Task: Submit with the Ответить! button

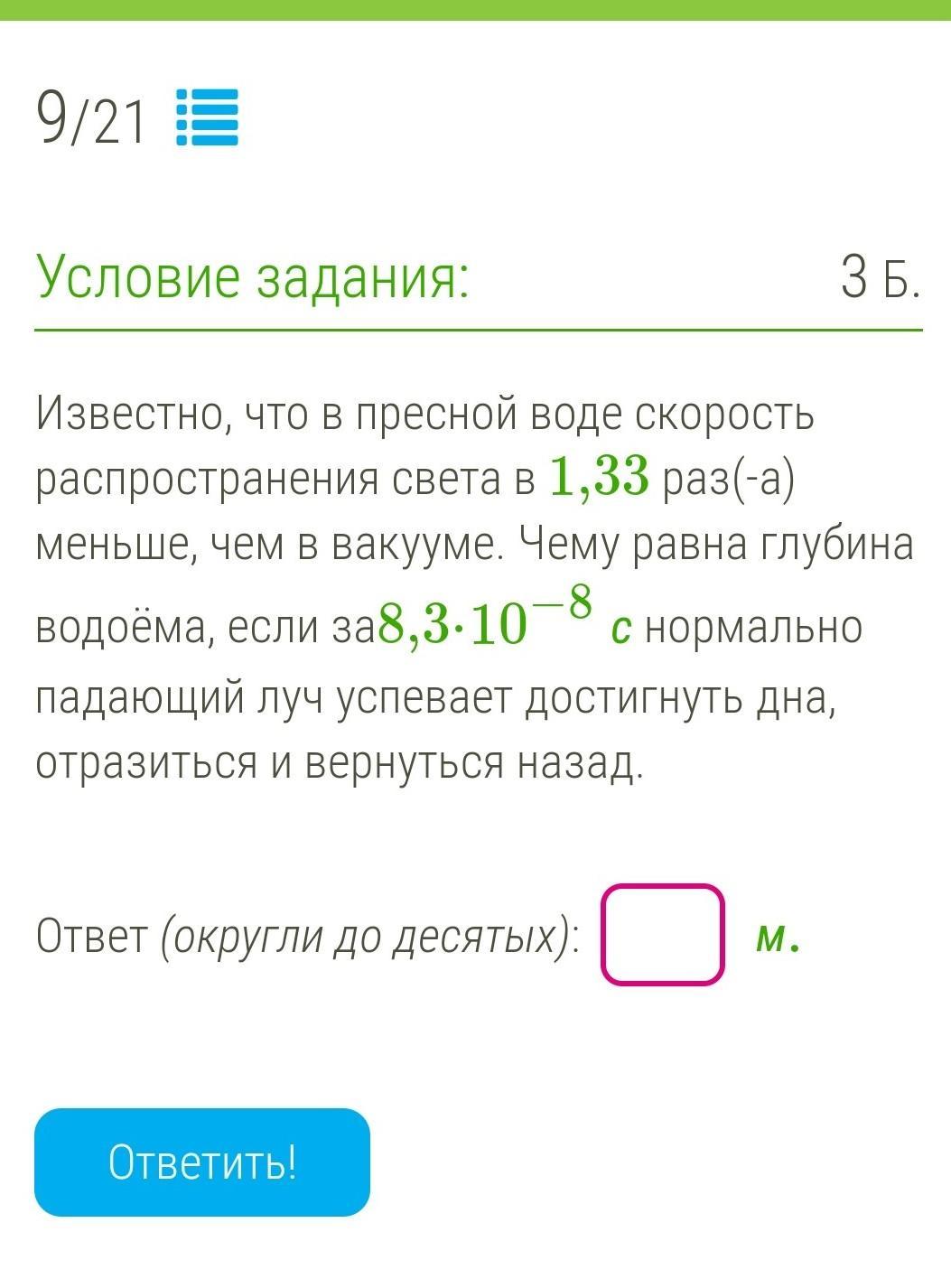Action: (202, 1162)
